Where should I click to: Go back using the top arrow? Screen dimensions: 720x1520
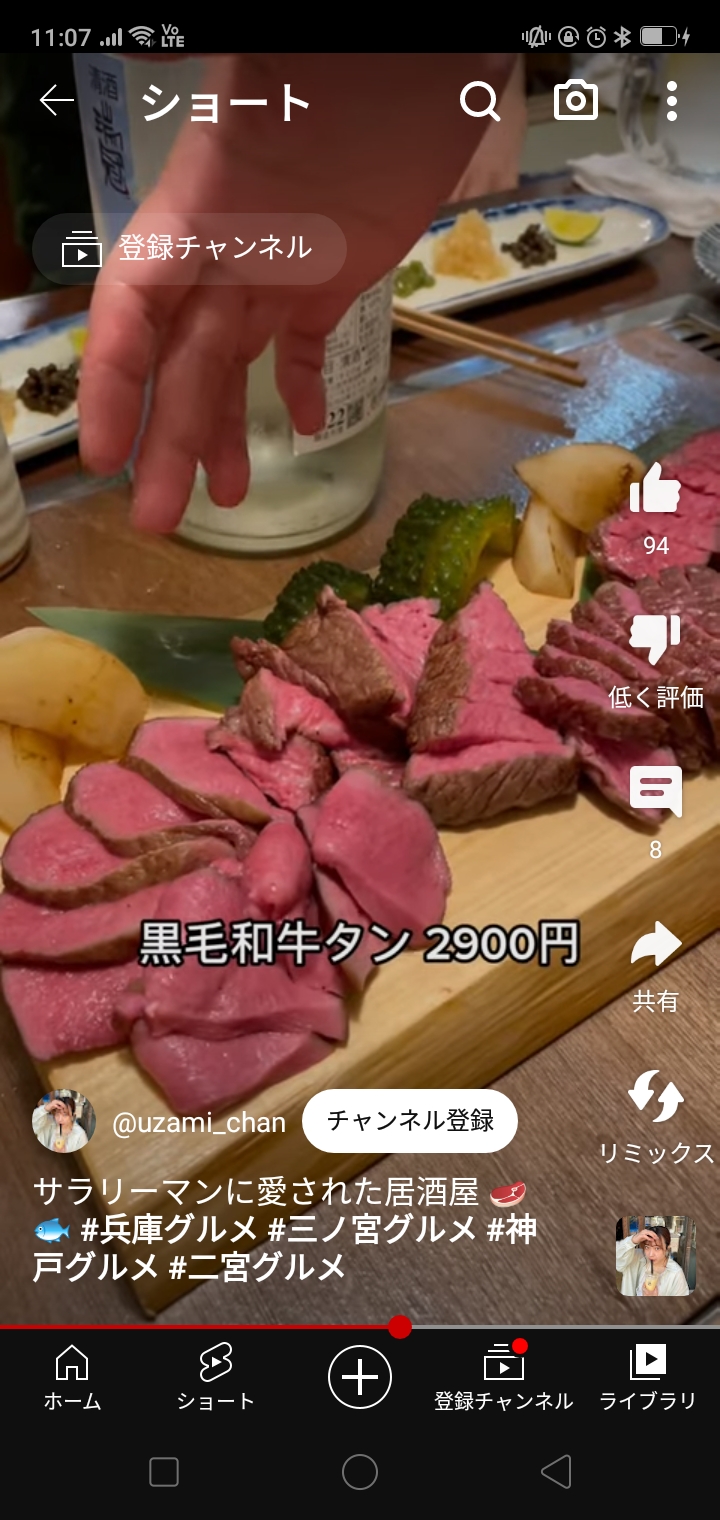click(x=56, y=101)
